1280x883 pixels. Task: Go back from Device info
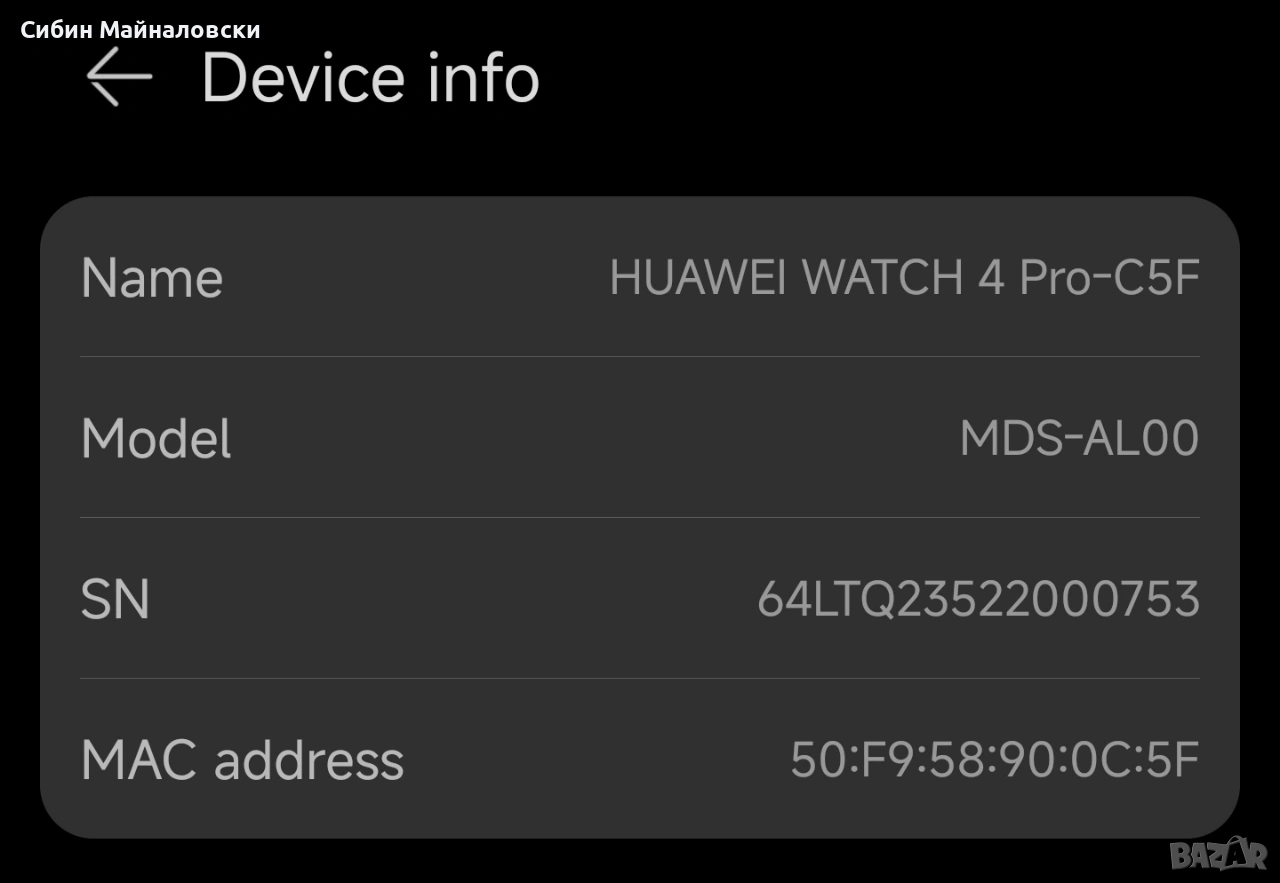[x=118, y=77]
